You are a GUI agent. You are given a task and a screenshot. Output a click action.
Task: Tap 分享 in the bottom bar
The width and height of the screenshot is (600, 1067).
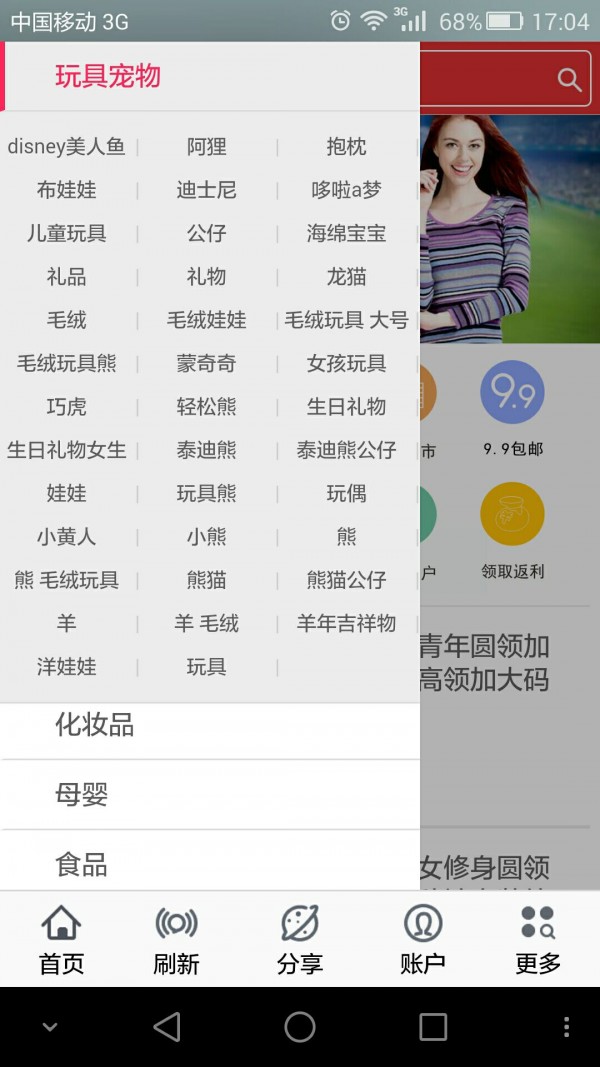pyautogui.click(x=299, y=940)
